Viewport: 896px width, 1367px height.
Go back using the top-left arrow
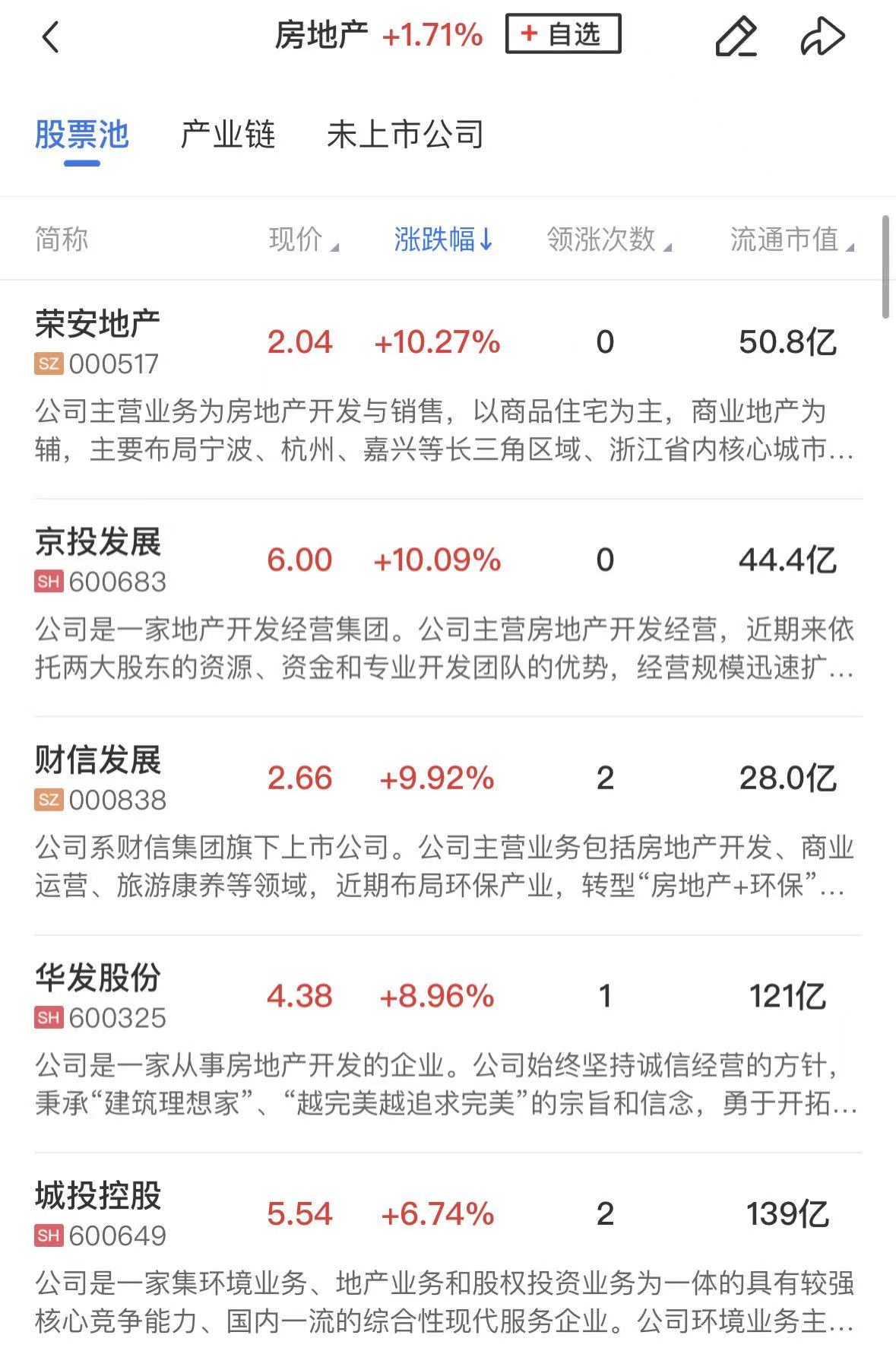point(50,36)
